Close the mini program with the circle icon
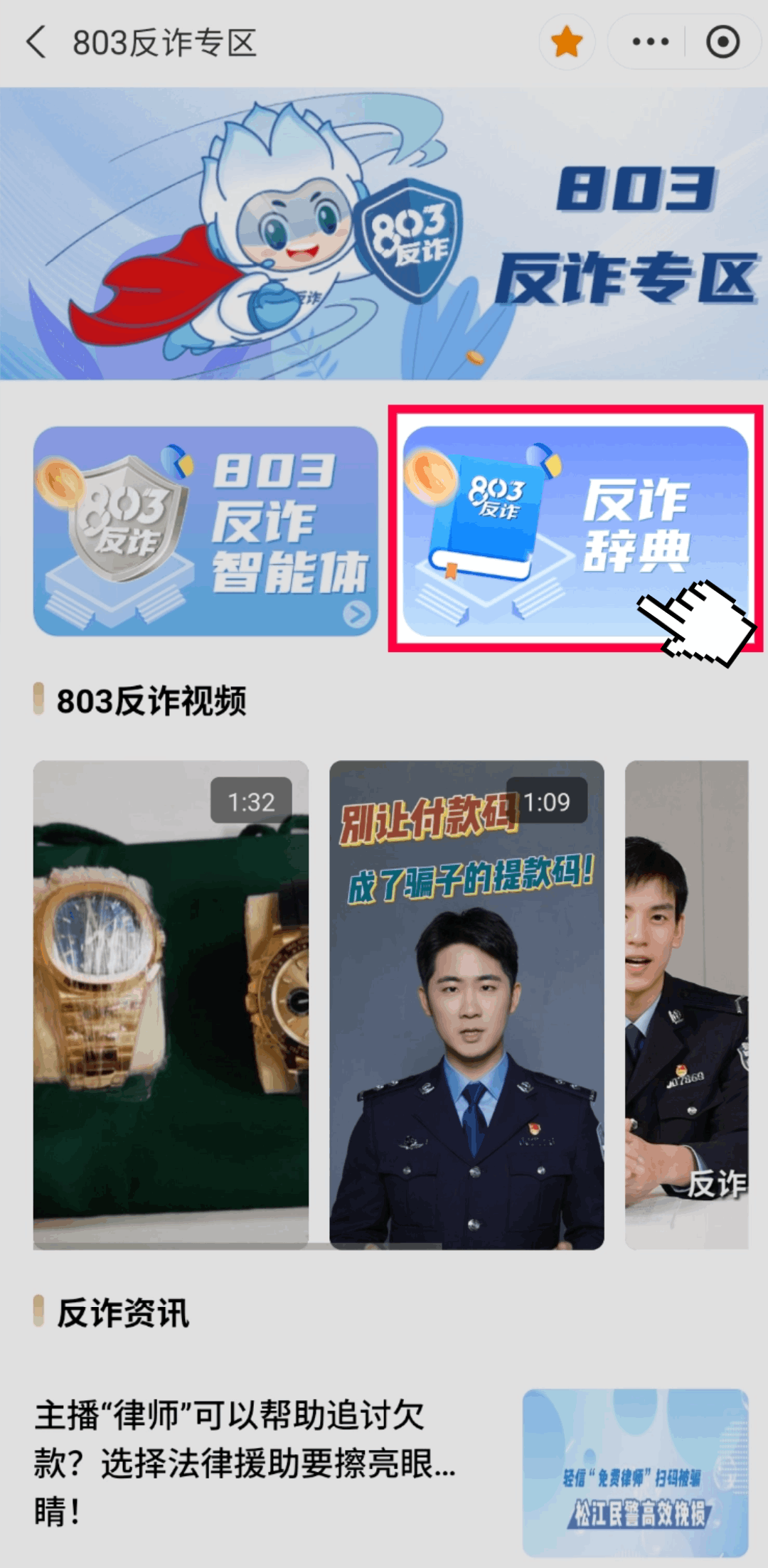The image size is (768, 1568). (722, 42)
